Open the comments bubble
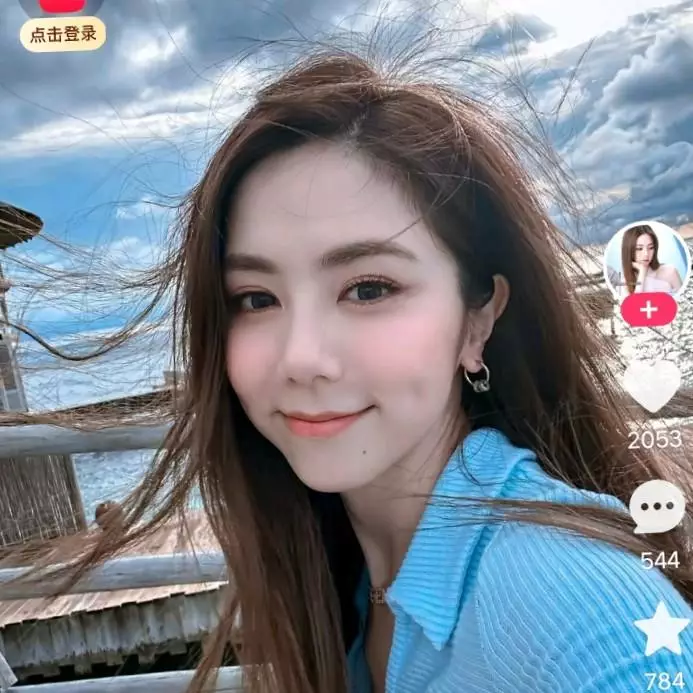693x693 pixels. click(x=657, y=506)
